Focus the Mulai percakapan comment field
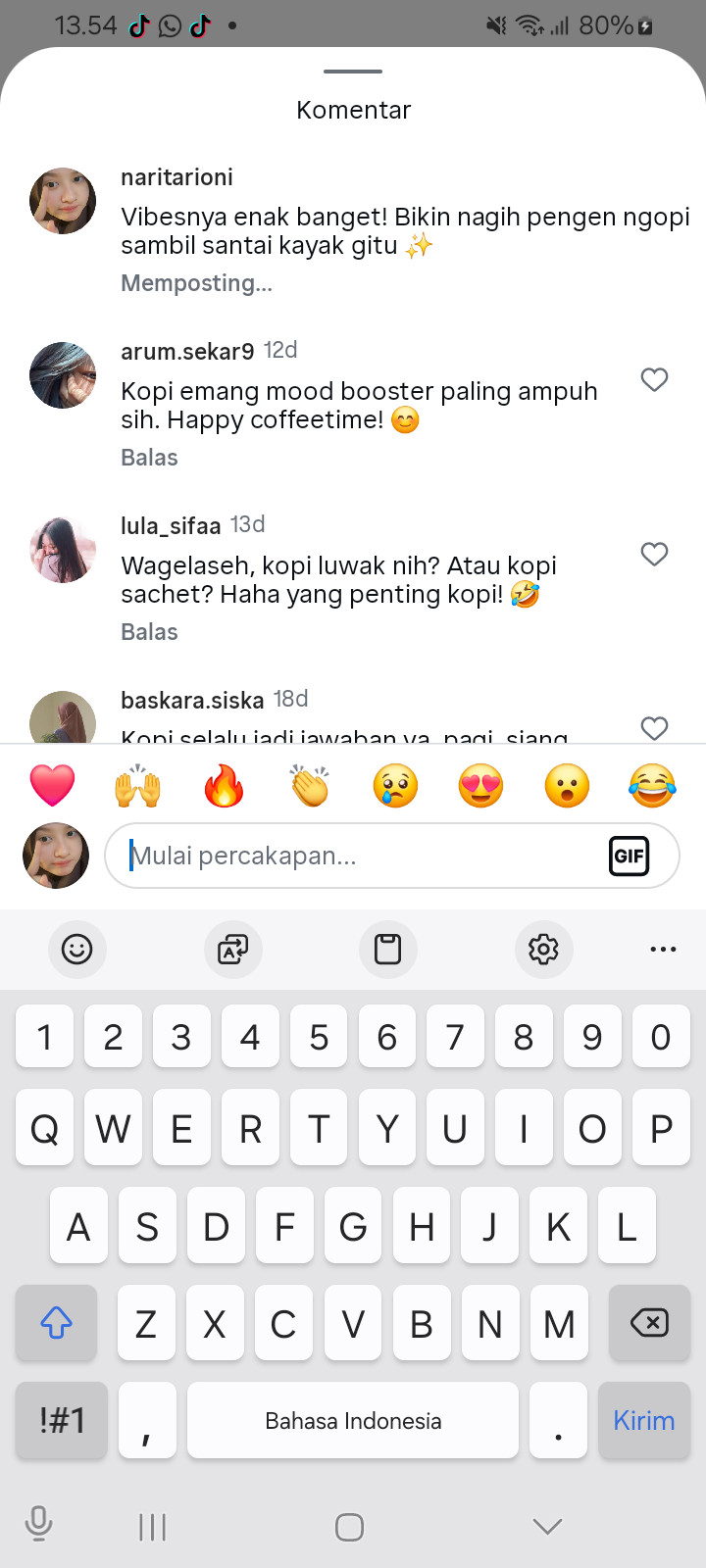This screenshot has height=1568, width=706. [x=353, y=856]
